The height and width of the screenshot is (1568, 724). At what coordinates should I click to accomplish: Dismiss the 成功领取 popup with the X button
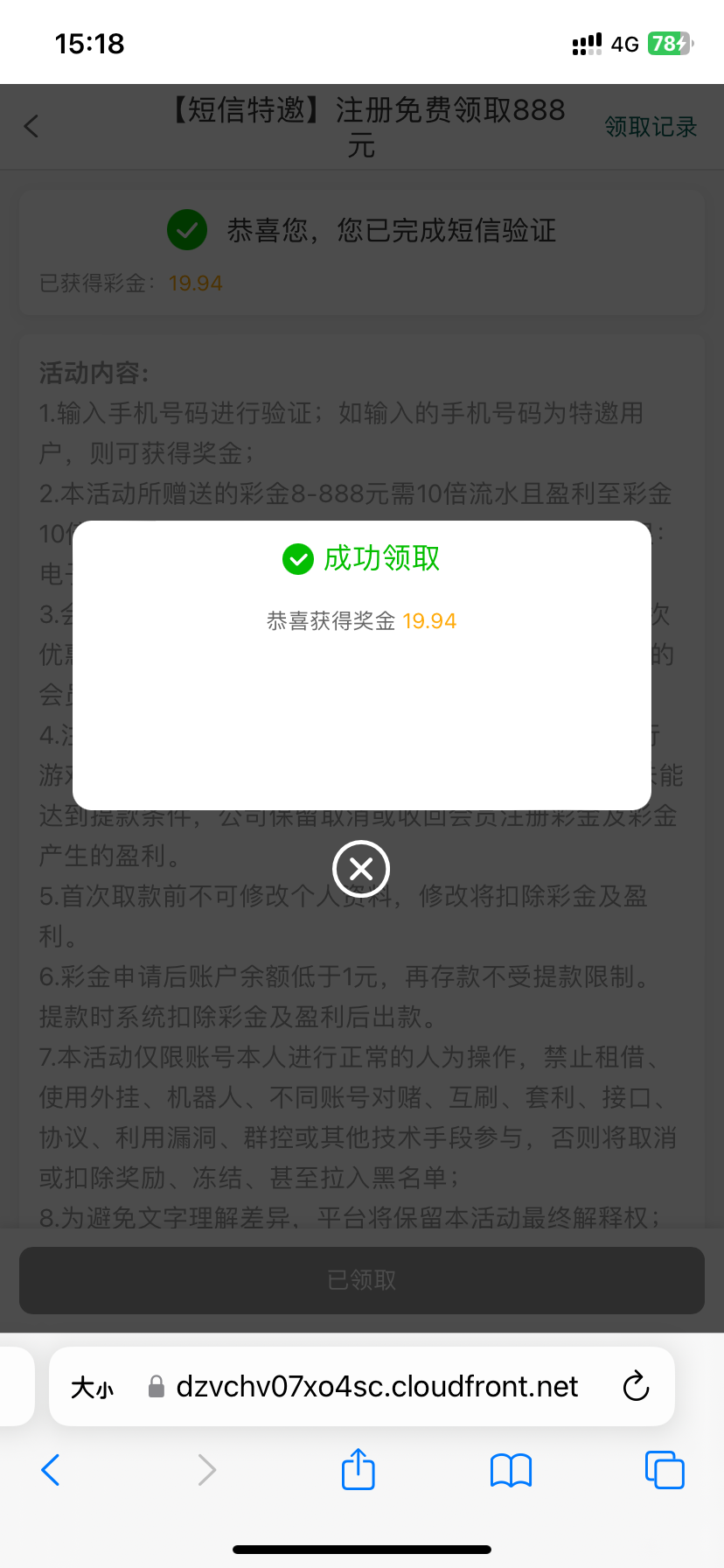(x=361, y=869)
